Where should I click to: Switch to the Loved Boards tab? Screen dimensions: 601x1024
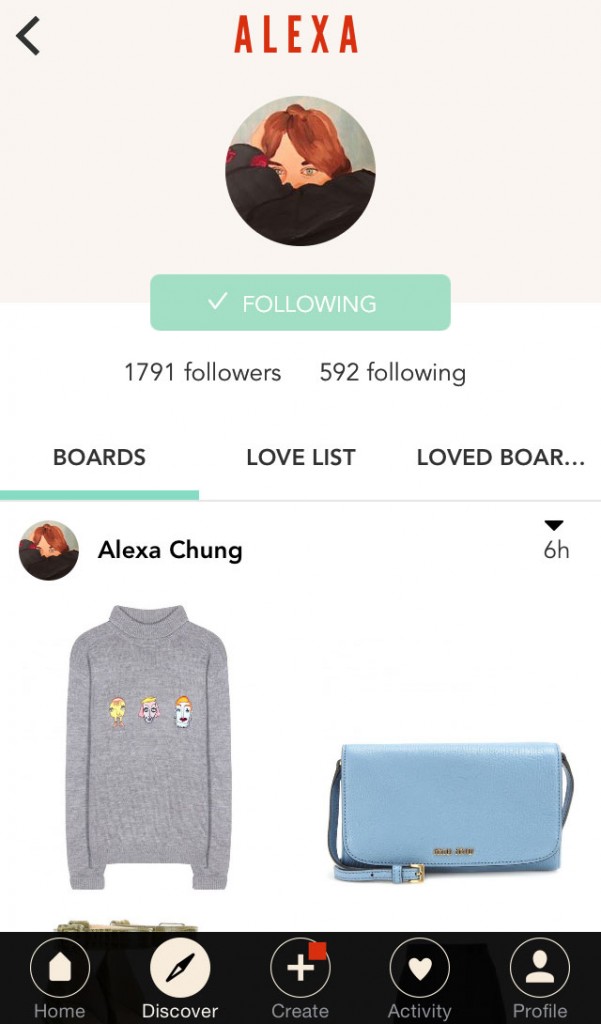500,458
